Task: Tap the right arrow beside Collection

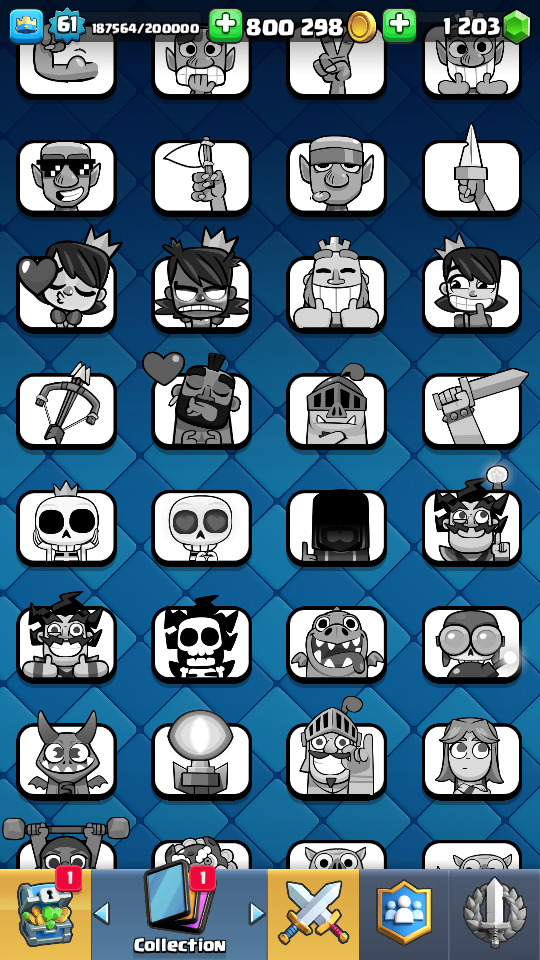Action: [257, 913]
